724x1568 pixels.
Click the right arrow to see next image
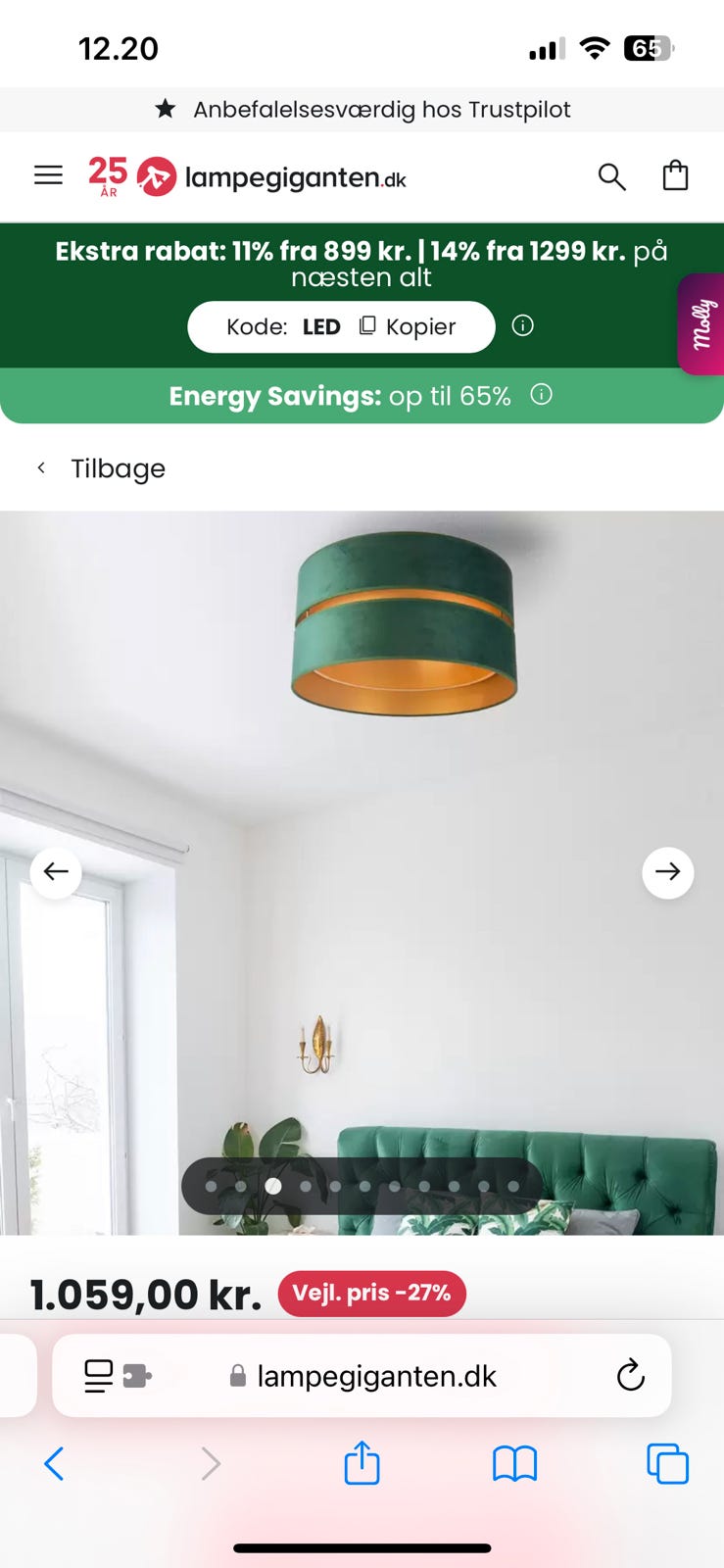[x=668, y=871]
